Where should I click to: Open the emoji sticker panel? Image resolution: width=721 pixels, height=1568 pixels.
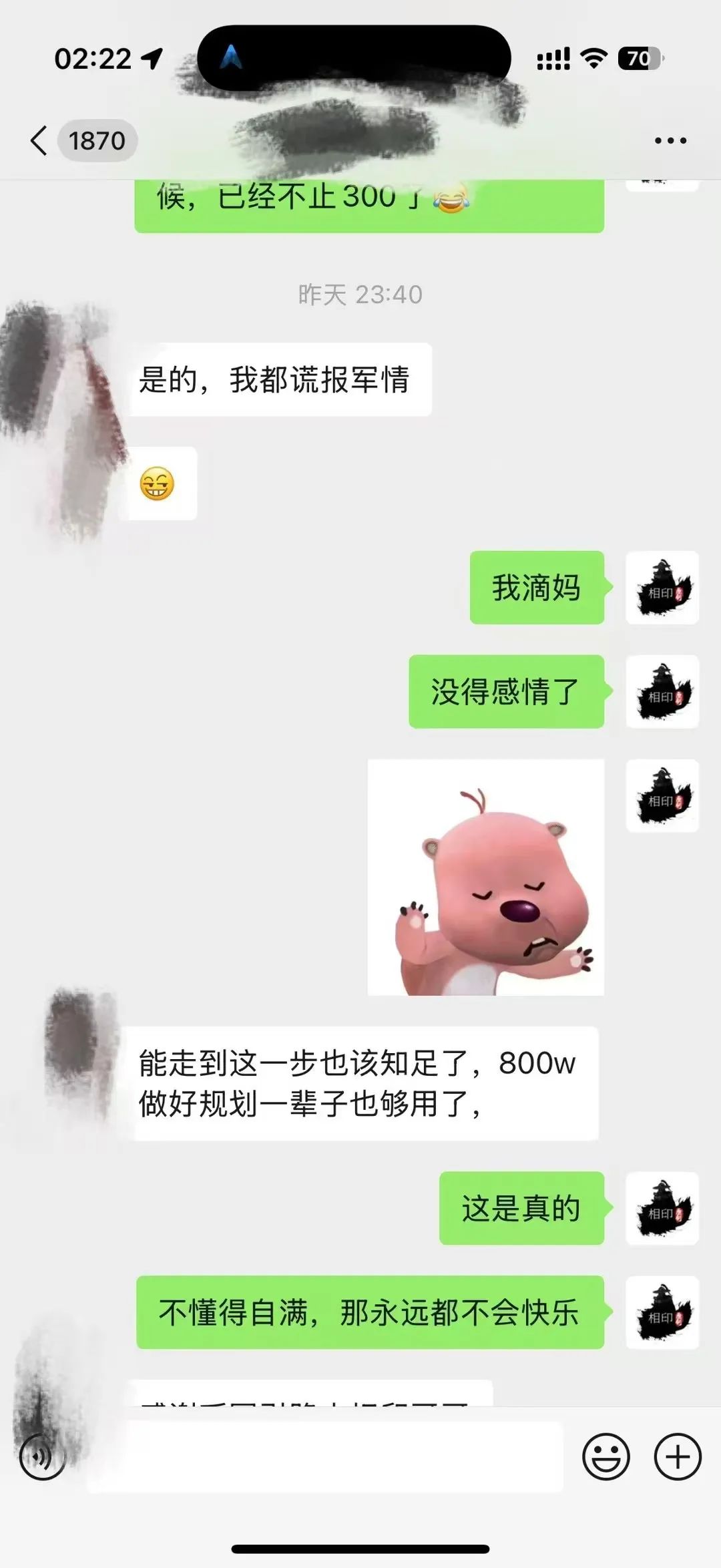(x=606, y=1456)
